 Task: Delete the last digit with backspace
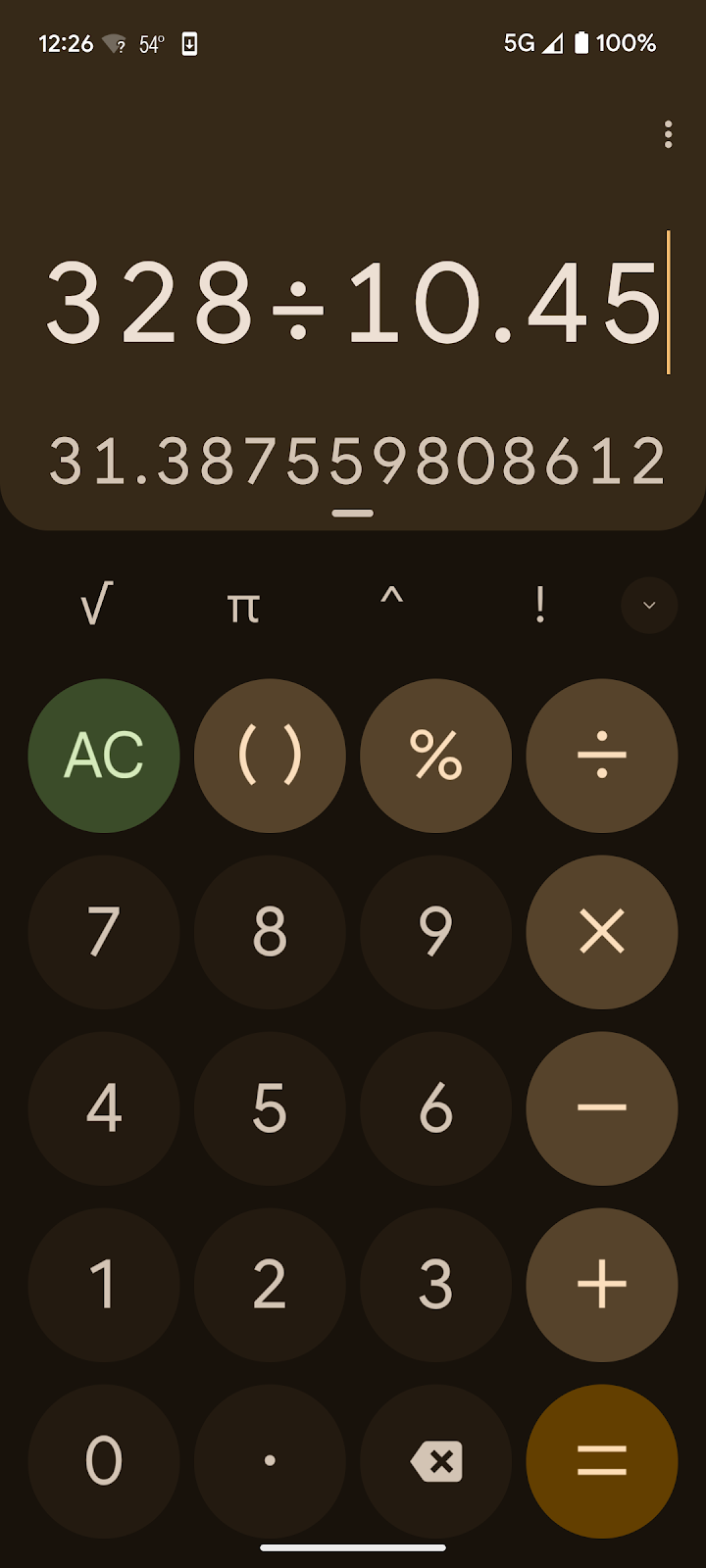tap(435, 1461)
